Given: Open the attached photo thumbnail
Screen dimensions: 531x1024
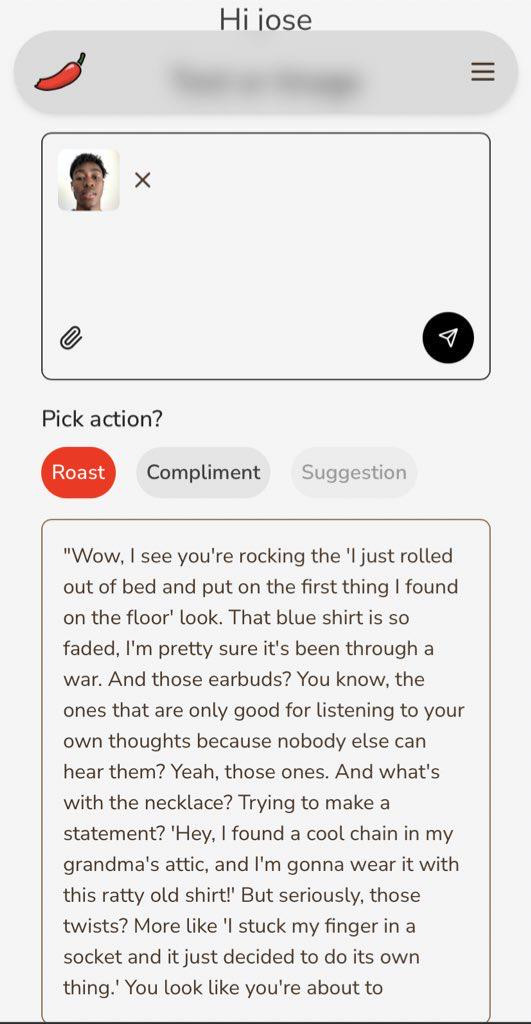Looking at the screenshot, I should tap(89, 180).
